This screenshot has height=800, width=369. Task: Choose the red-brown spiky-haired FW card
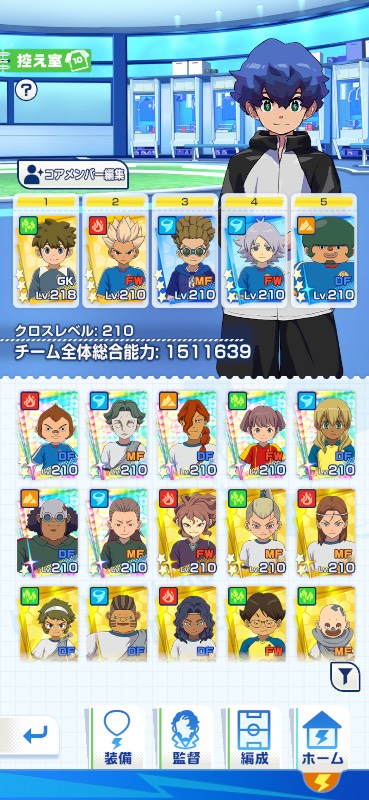187,532
